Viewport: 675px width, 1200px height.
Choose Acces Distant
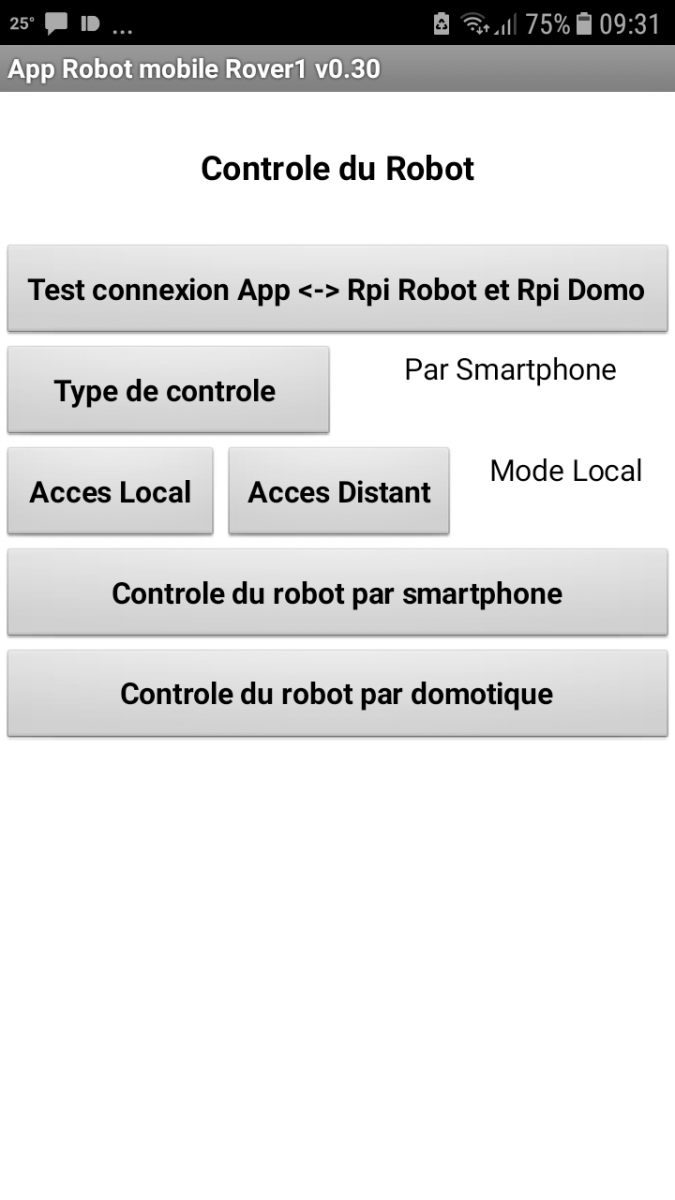pos(339,491)
